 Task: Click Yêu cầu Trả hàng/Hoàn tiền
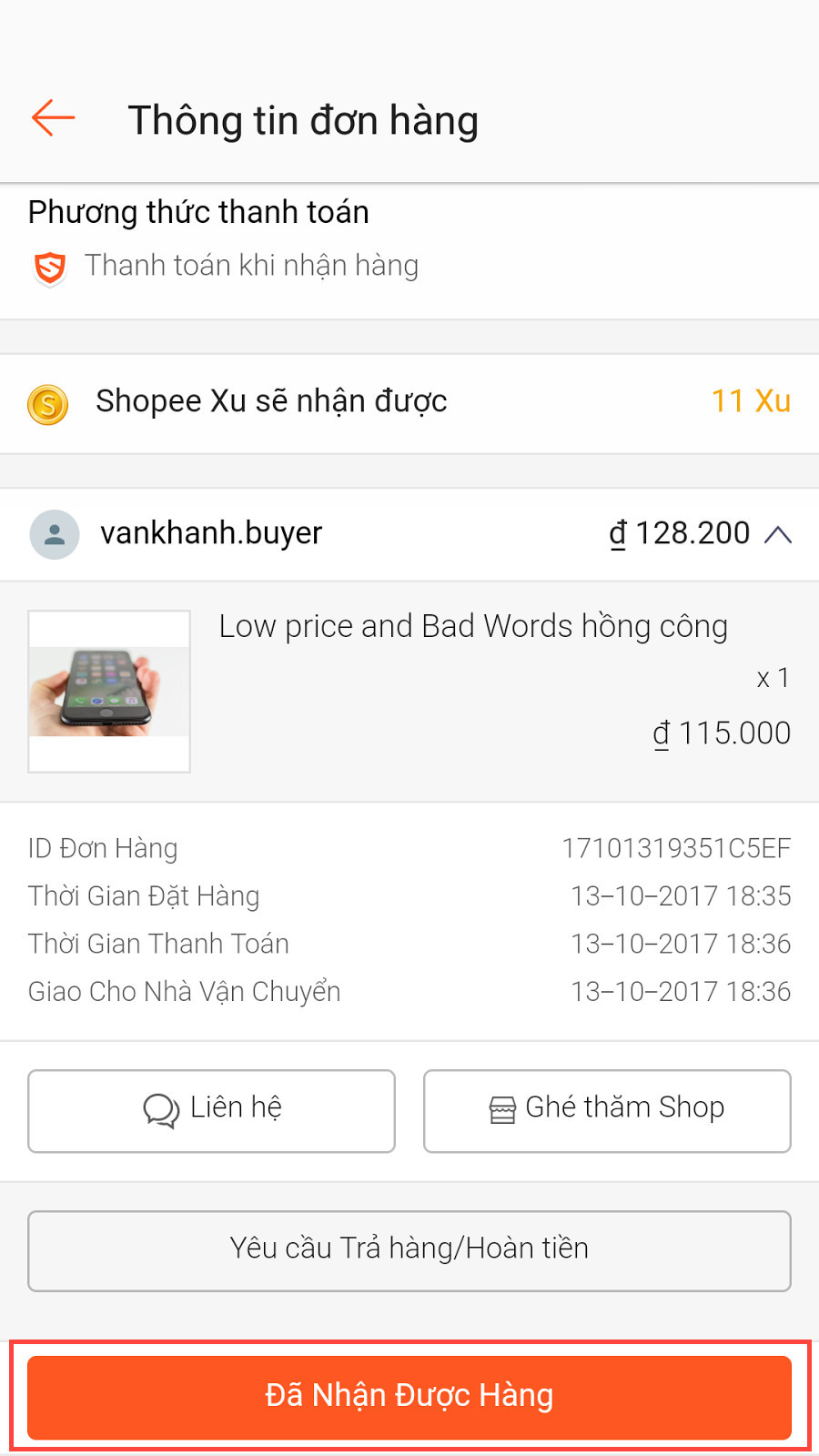click(x=409, y=1250)
